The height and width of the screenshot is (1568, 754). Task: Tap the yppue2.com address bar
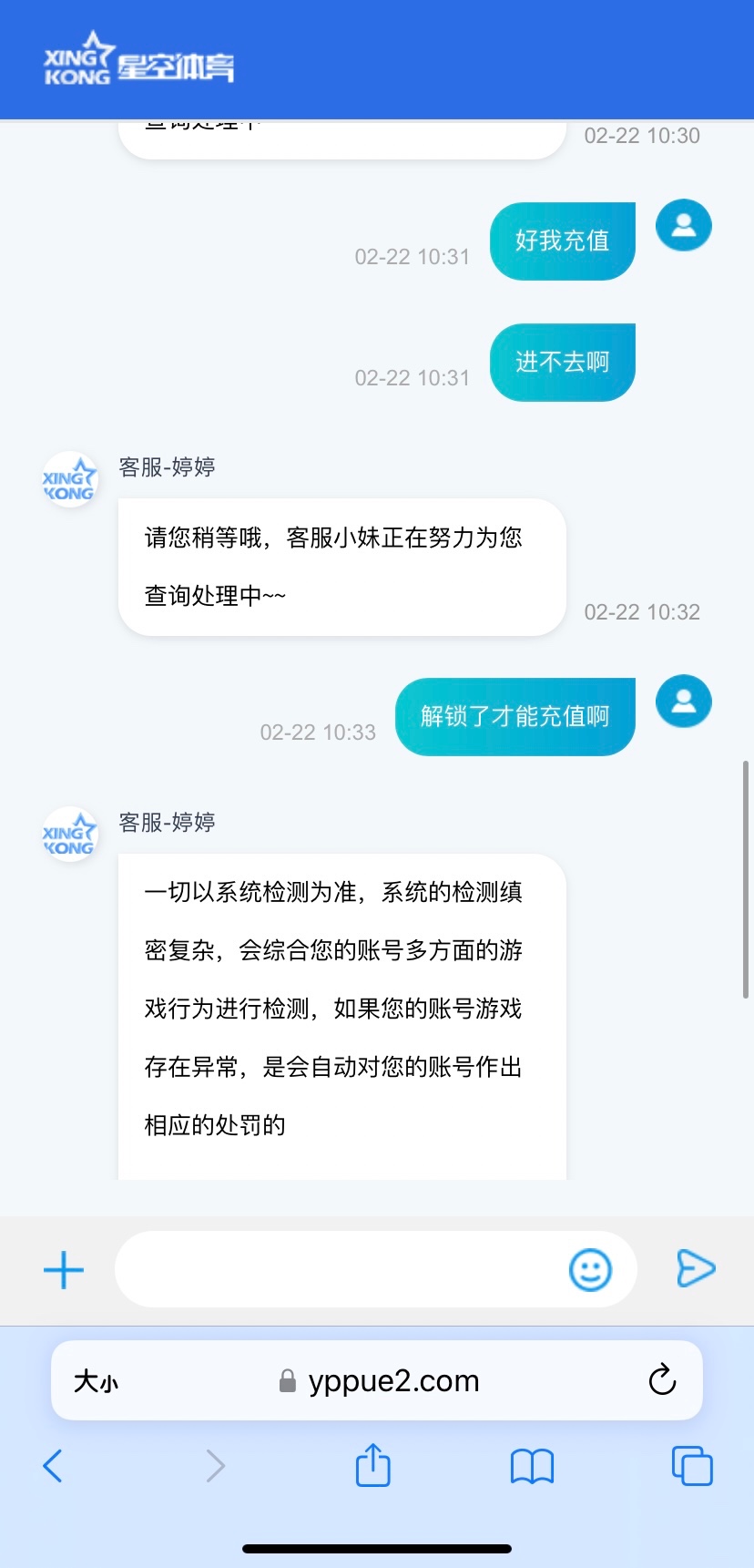392,1381
